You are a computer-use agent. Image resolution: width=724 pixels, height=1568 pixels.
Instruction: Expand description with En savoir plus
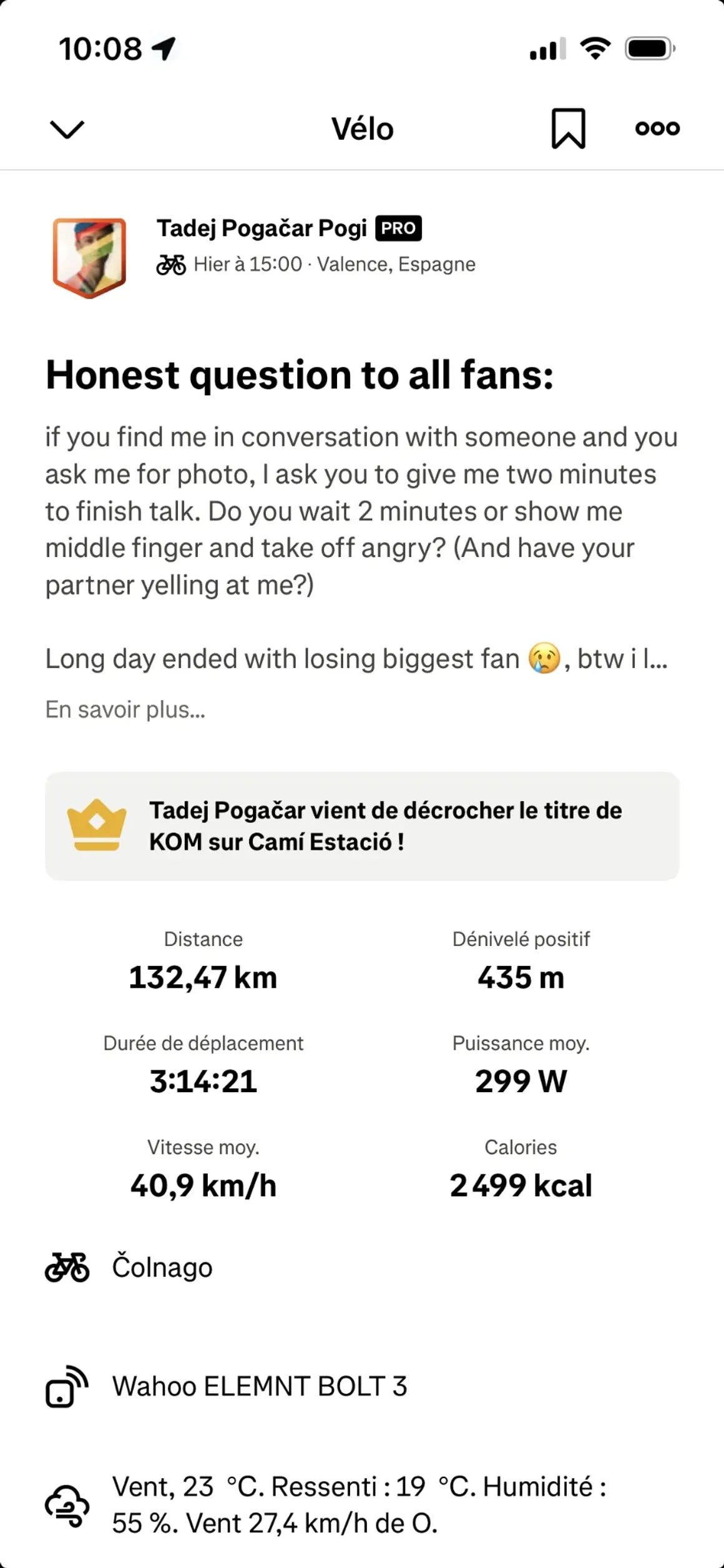[125, 710]
